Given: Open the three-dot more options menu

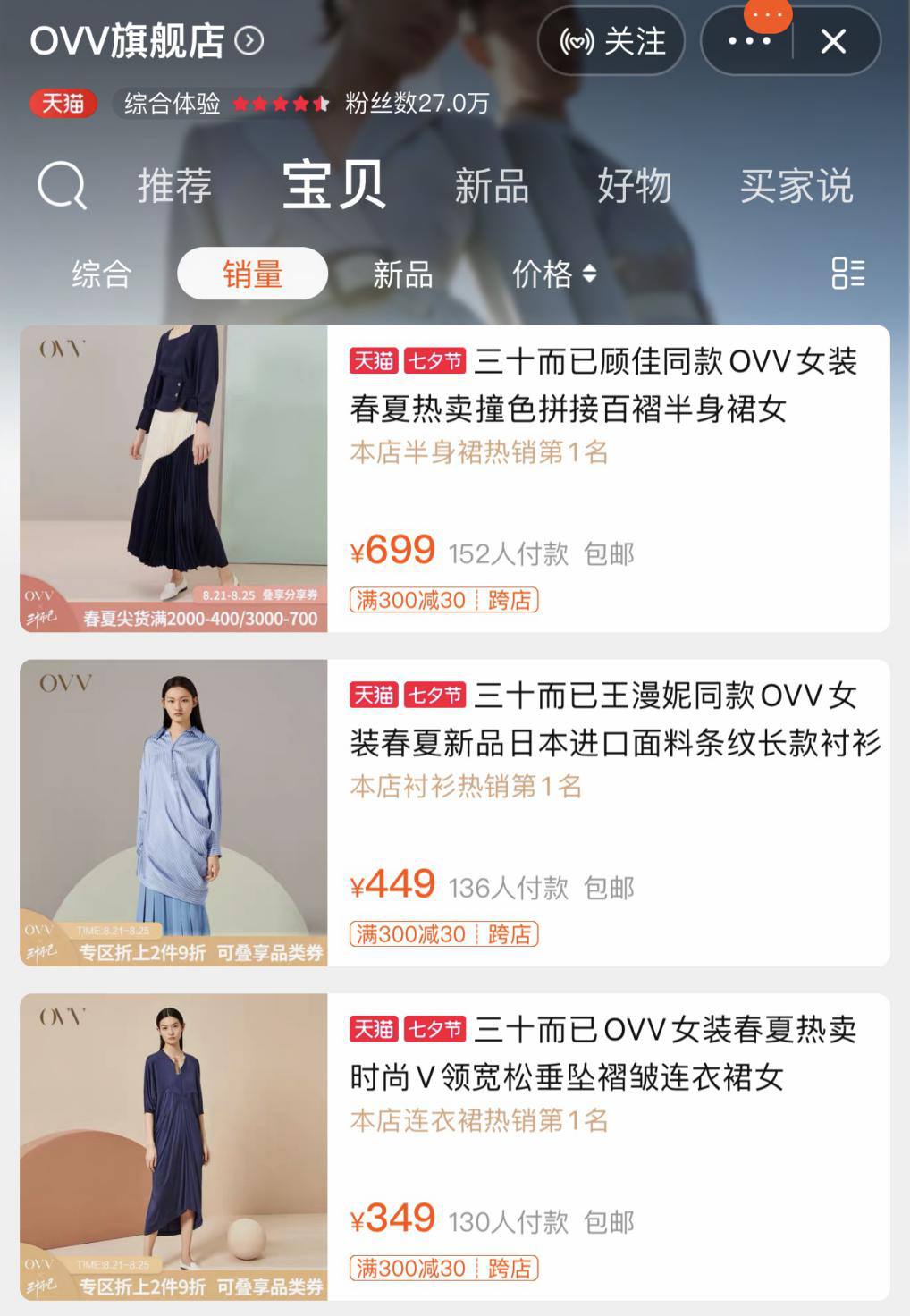Looking at the screenshot, I should click(749, 41).
